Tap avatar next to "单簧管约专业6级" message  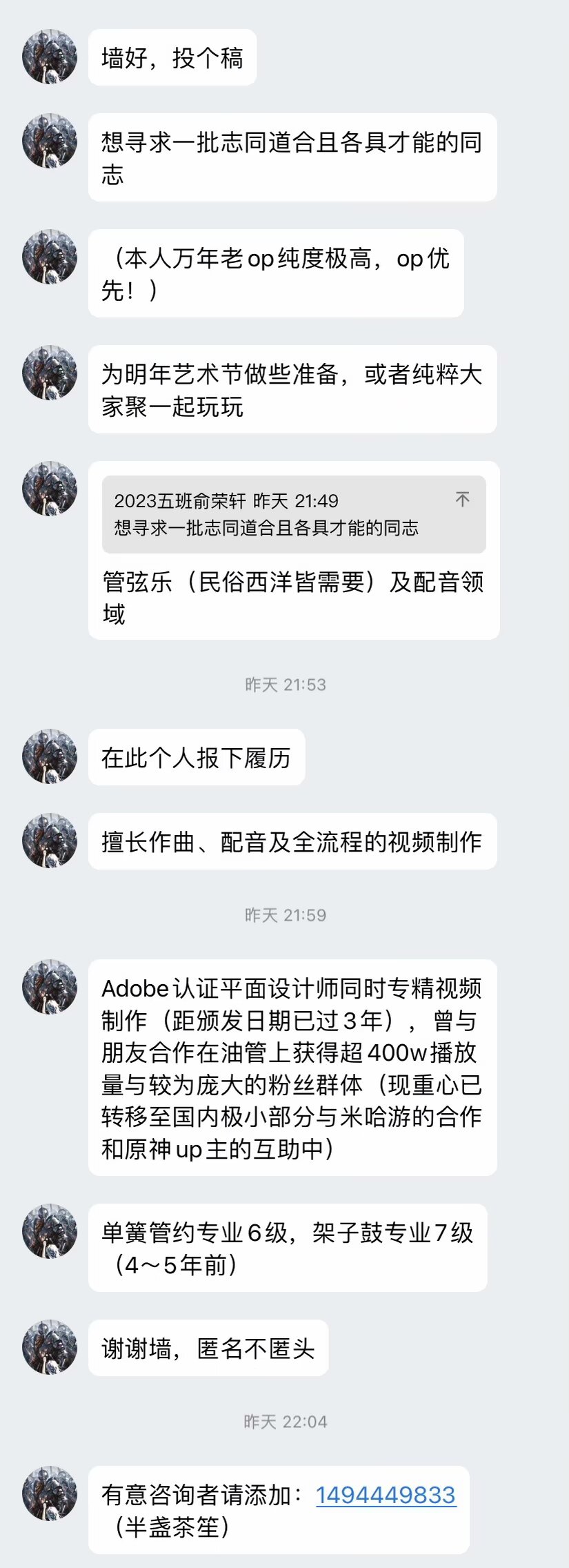pos(50,1231)
